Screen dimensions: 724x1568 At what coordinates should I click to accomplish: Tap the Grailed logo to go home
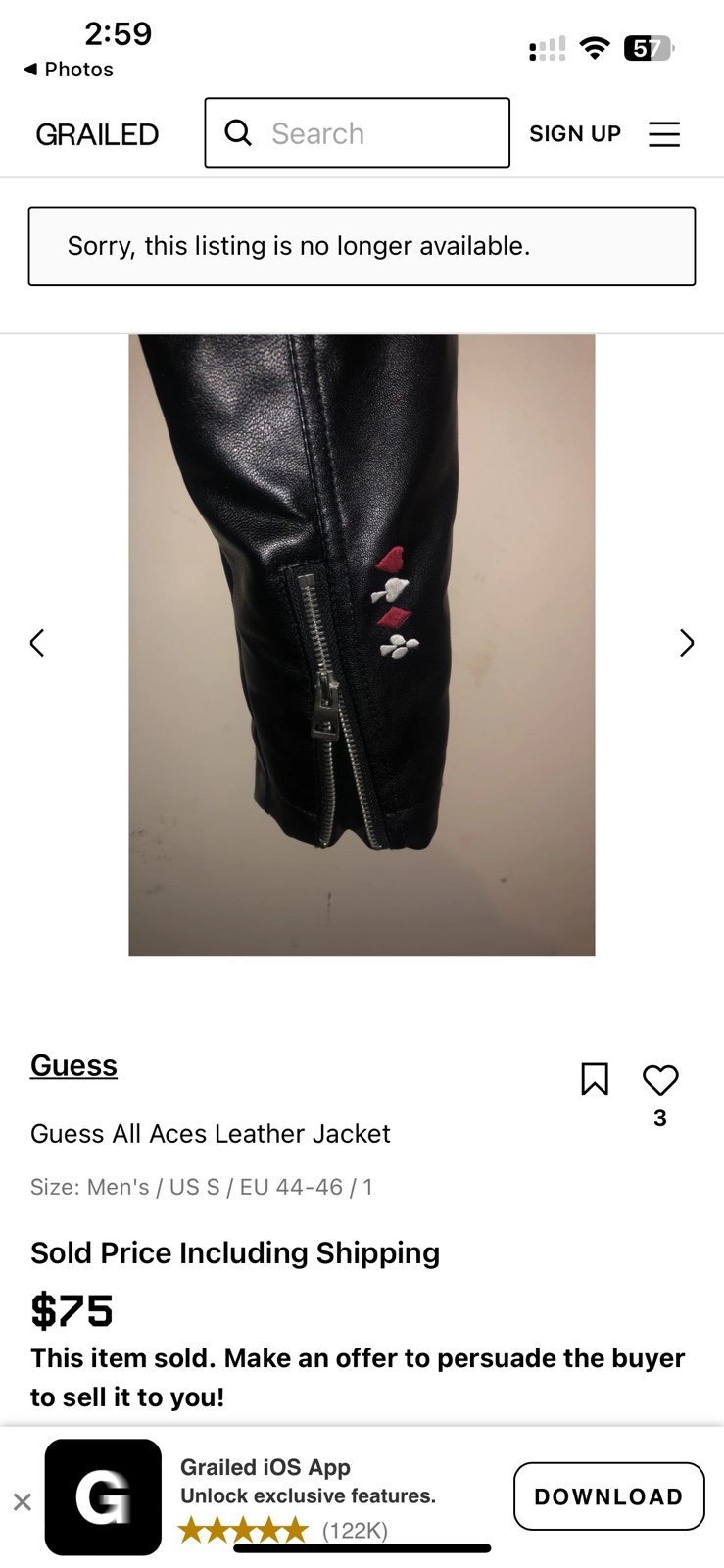[97, 134]
